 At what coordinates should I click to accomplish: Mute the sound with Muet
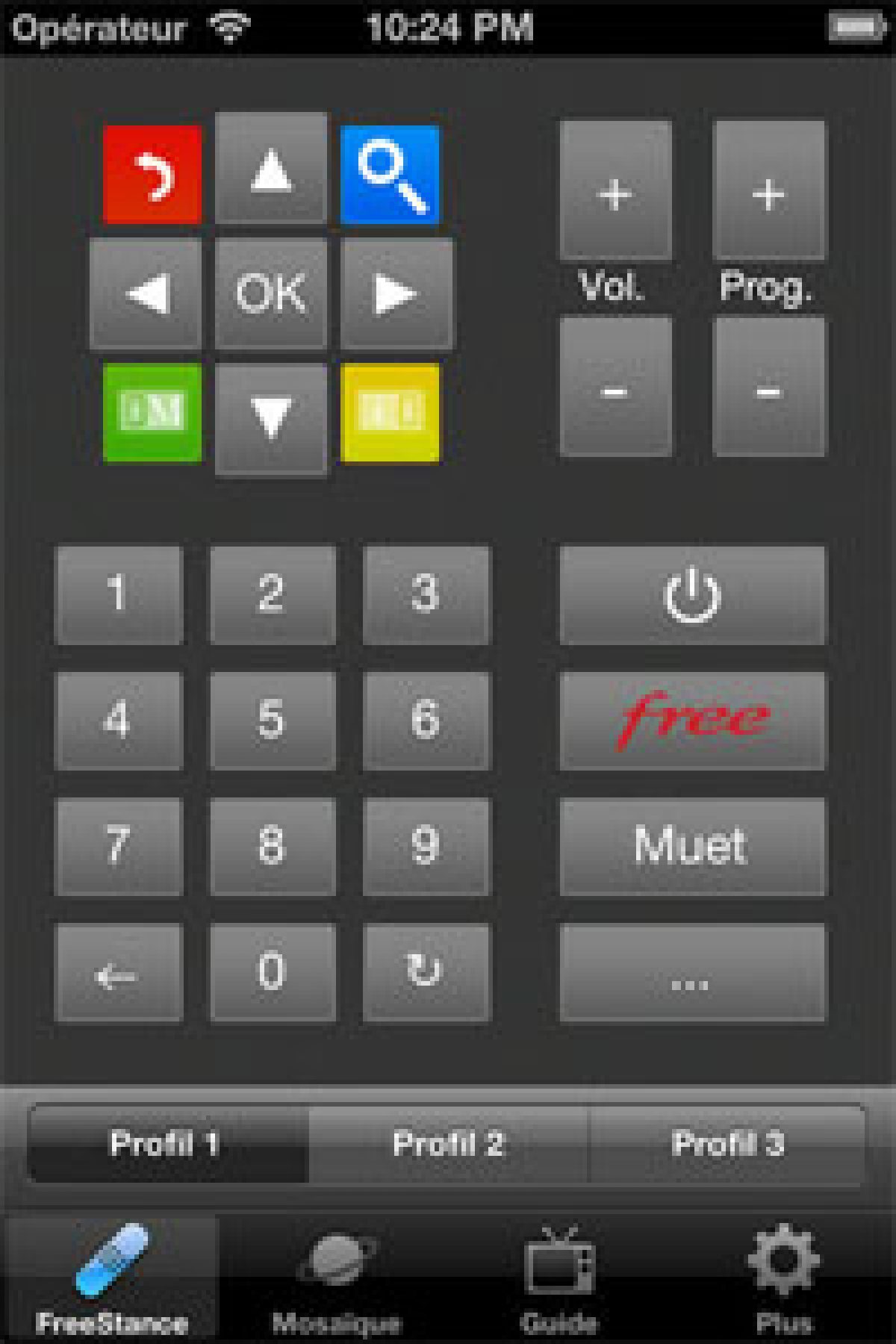click(x=692, y=846)
